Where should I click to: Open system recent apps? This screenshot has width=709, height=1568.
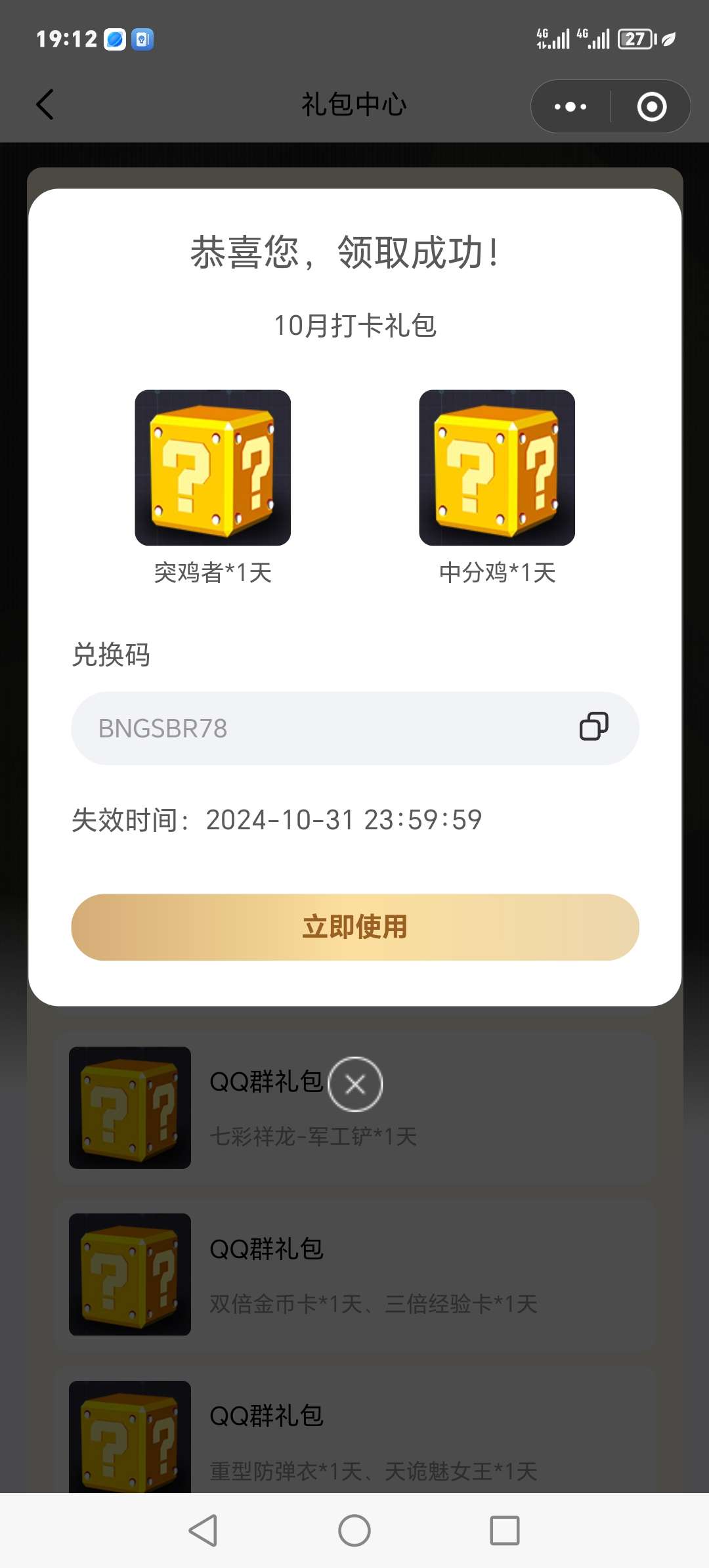(x=504, y=1531)
